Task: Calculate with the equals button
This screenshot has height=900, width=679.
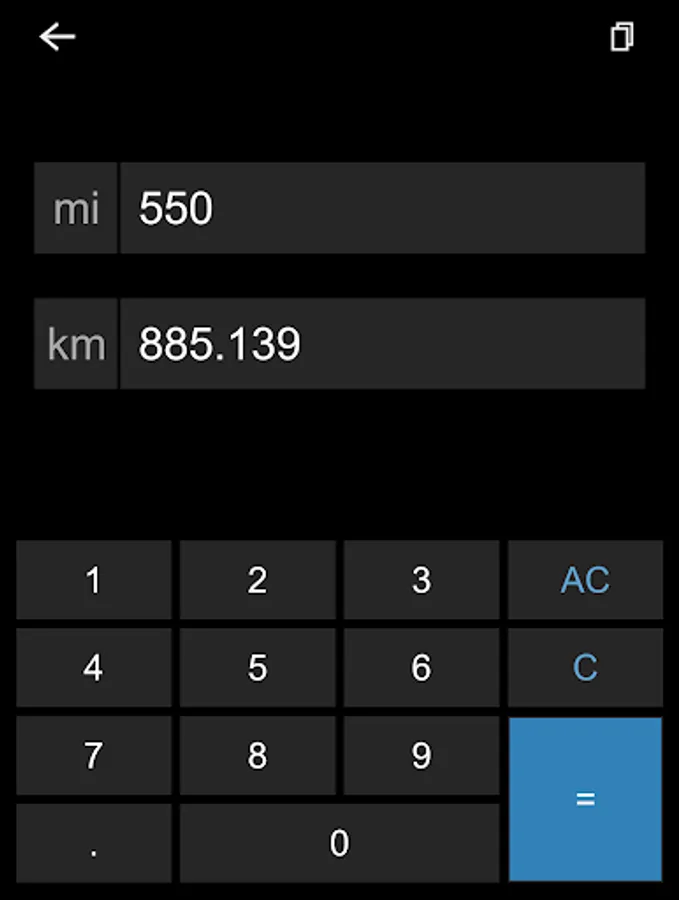Action: point(585,799)
